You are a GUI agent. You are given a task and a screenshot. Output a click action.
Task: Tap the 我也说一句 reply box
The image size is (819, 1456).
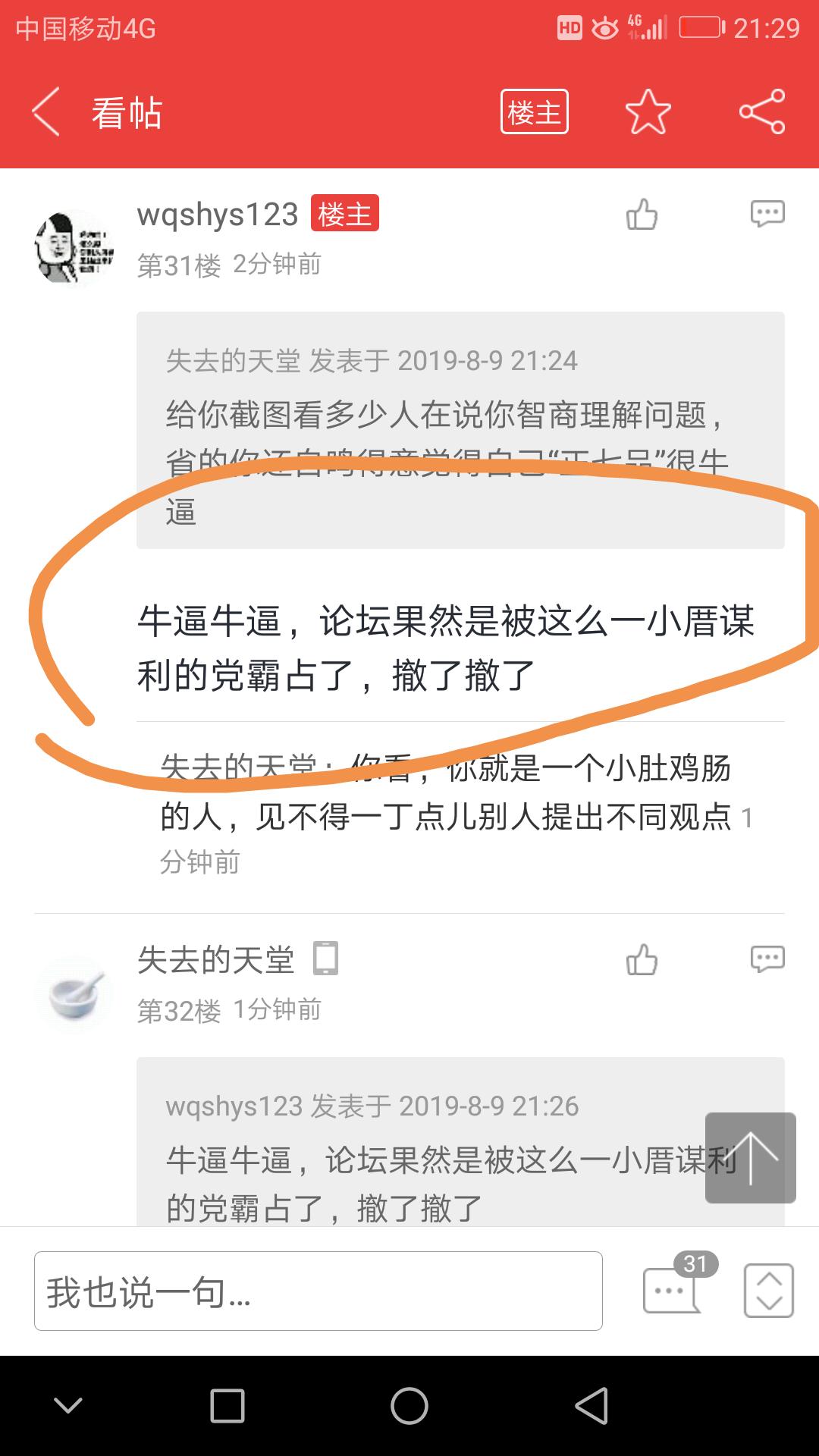click(x=318, y=1291)
